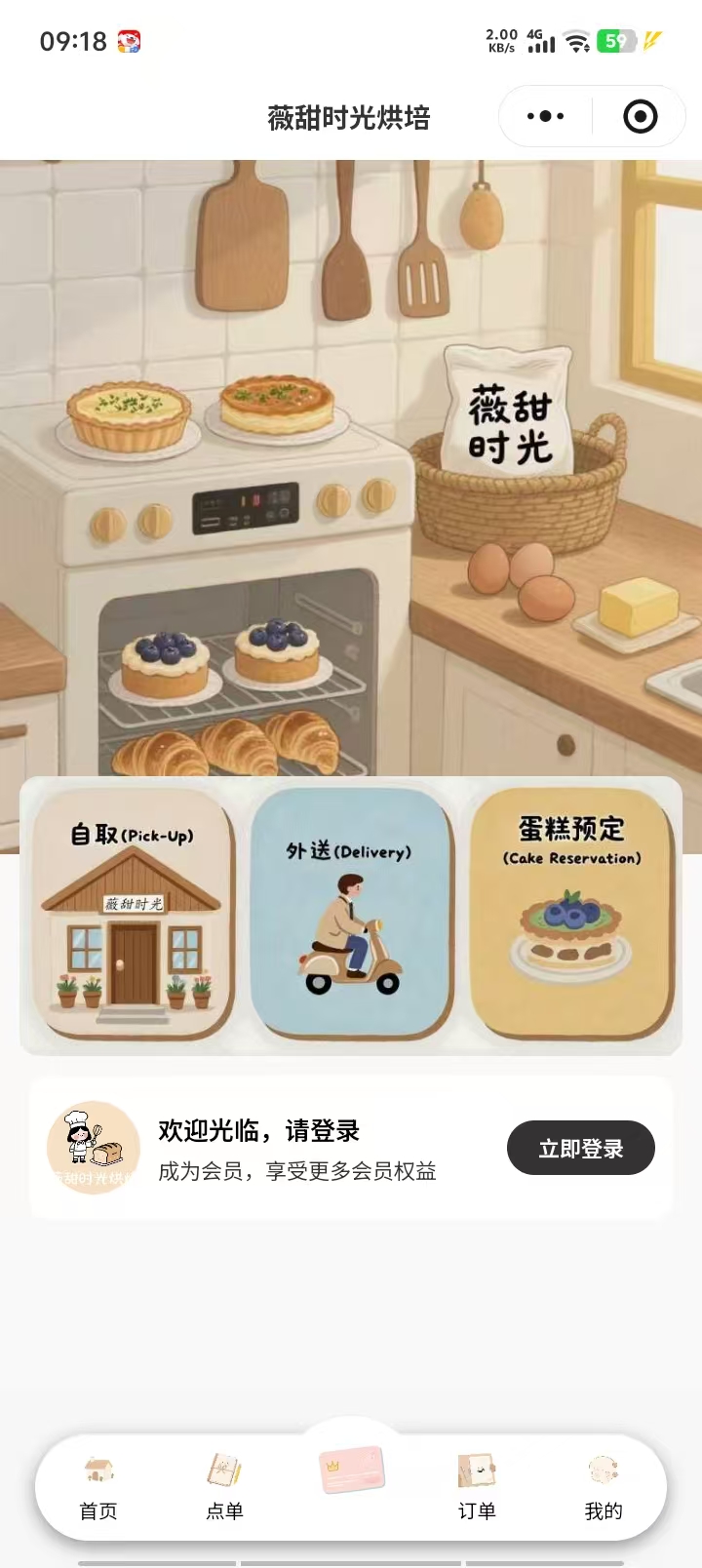Viewport: 702px width, 1568px height.
Task: Tap the 立即登录 button
Action: [x=581, y=1149]
